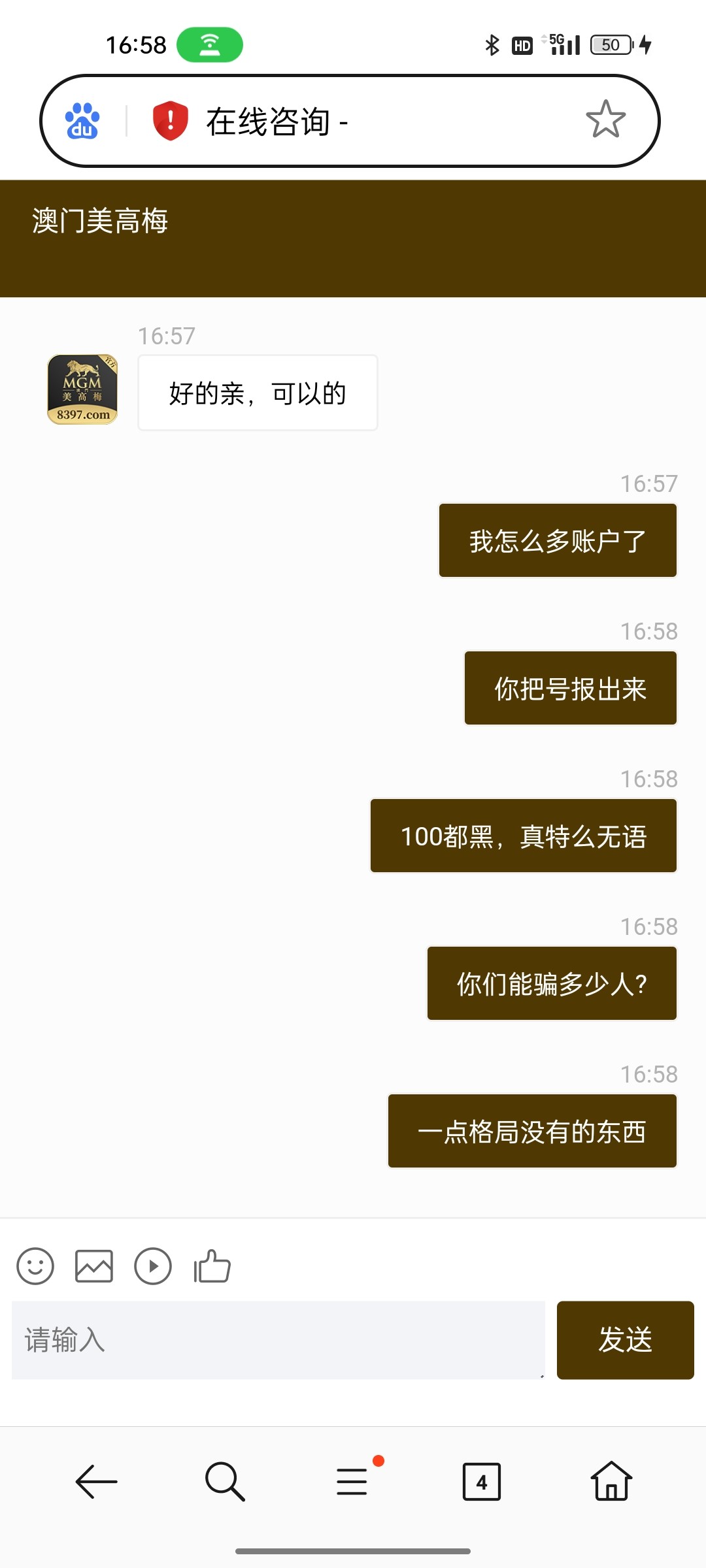The width and height of the screenshot is (706, 1568).
Task: Tap the red security warning shield icon
Action: [x=169, y=122]
